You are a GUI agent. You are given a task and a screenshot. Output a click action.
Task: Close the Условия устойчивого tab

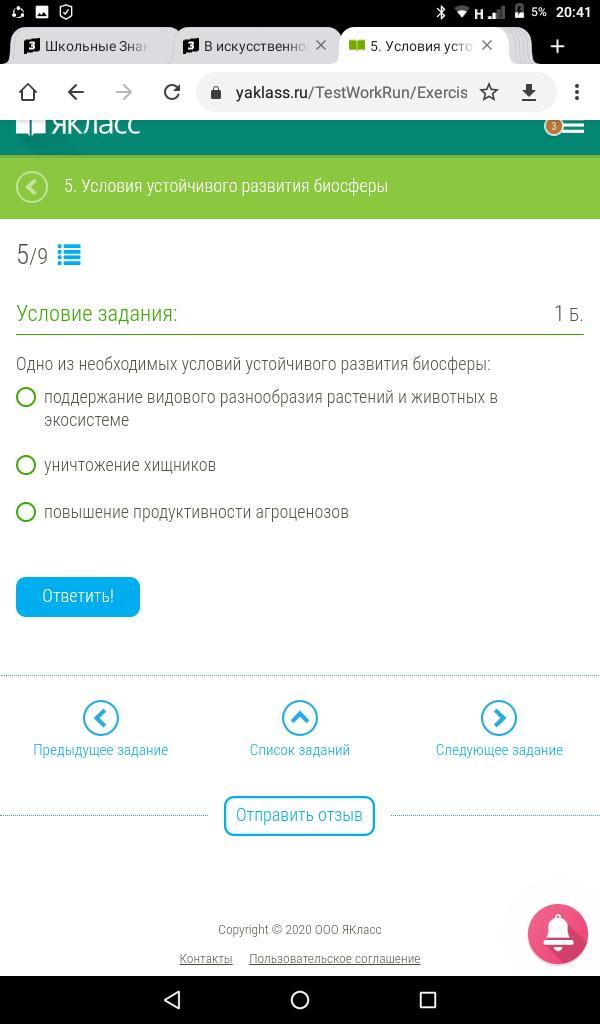pos(487,46)
